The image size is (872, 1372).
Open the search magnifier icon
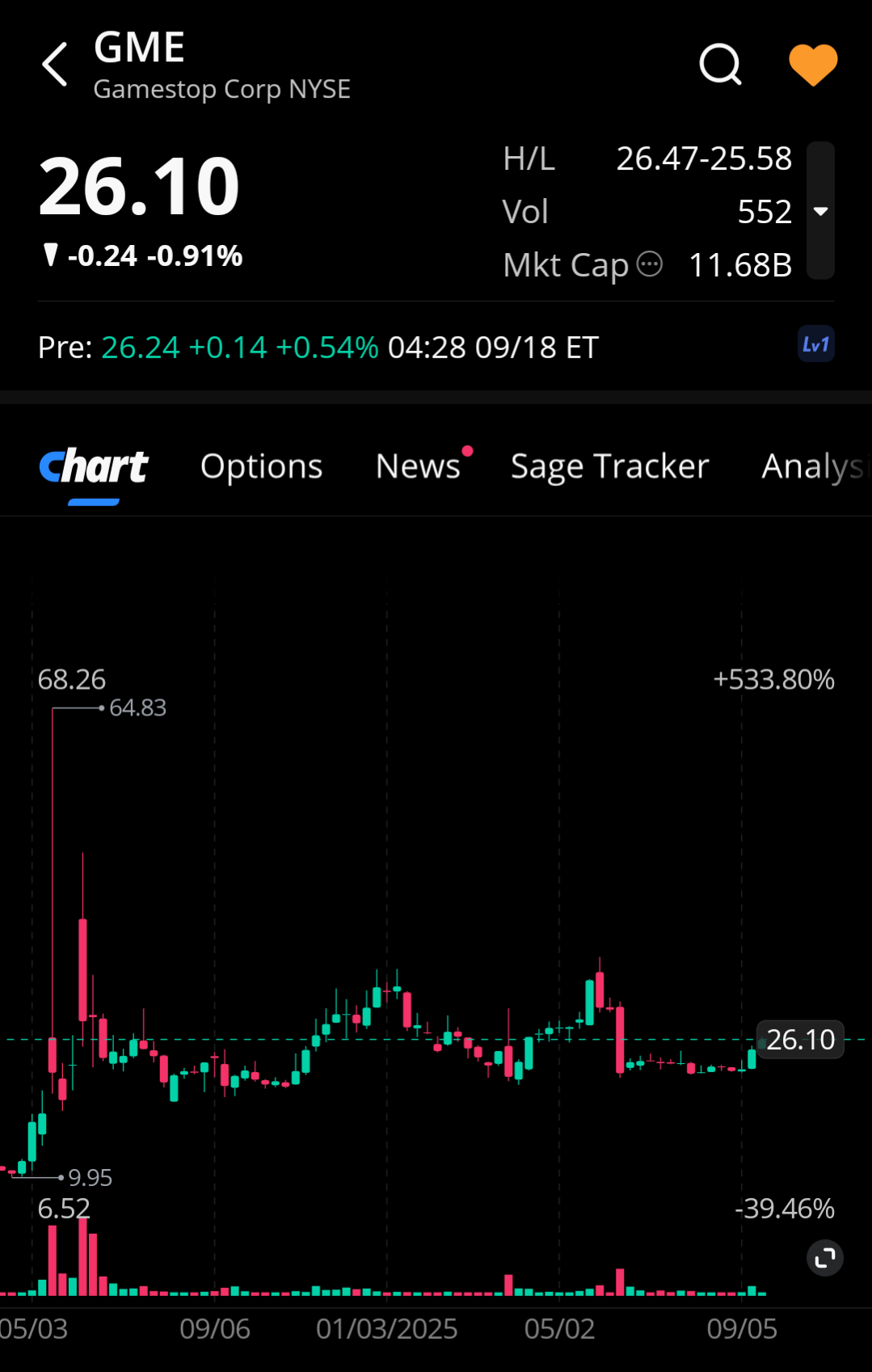pyautogui.click(x=719, y=65)
